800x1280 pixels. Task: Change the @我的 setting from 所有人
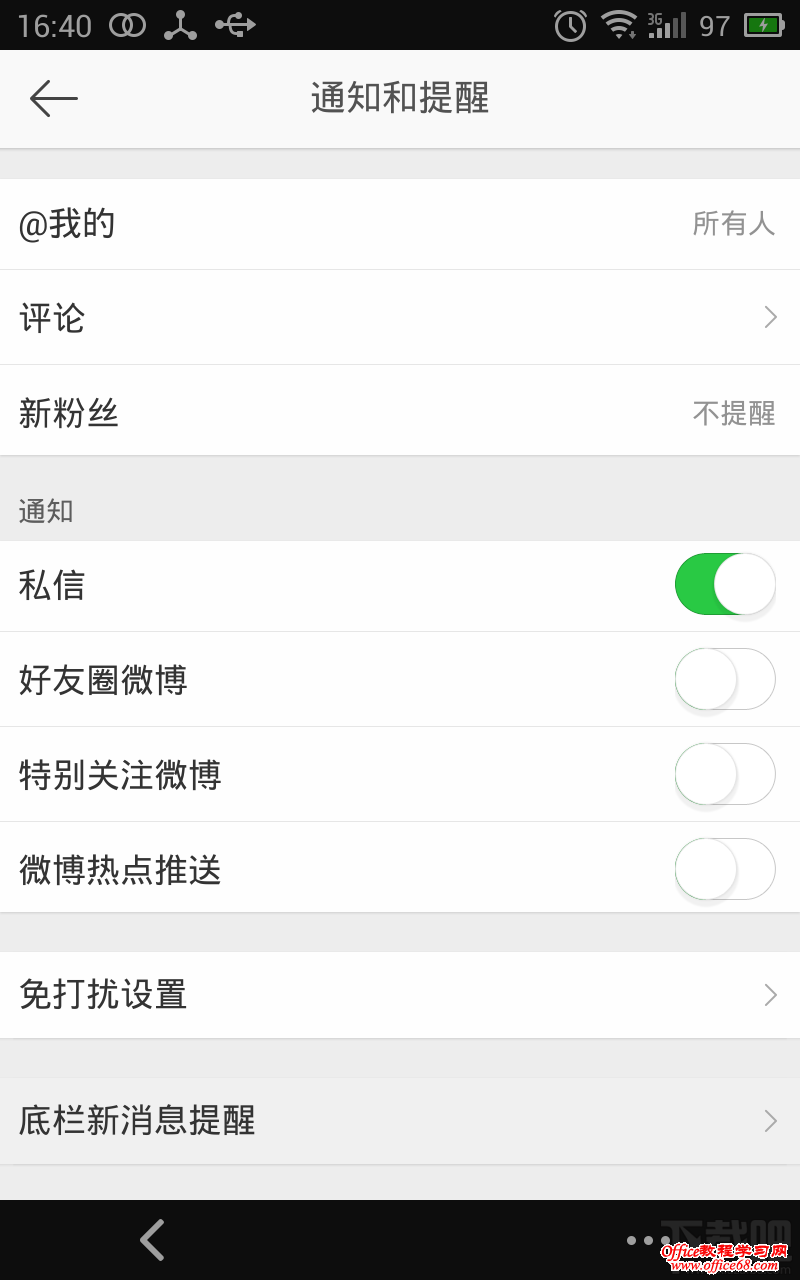click(x=735, y=224)
